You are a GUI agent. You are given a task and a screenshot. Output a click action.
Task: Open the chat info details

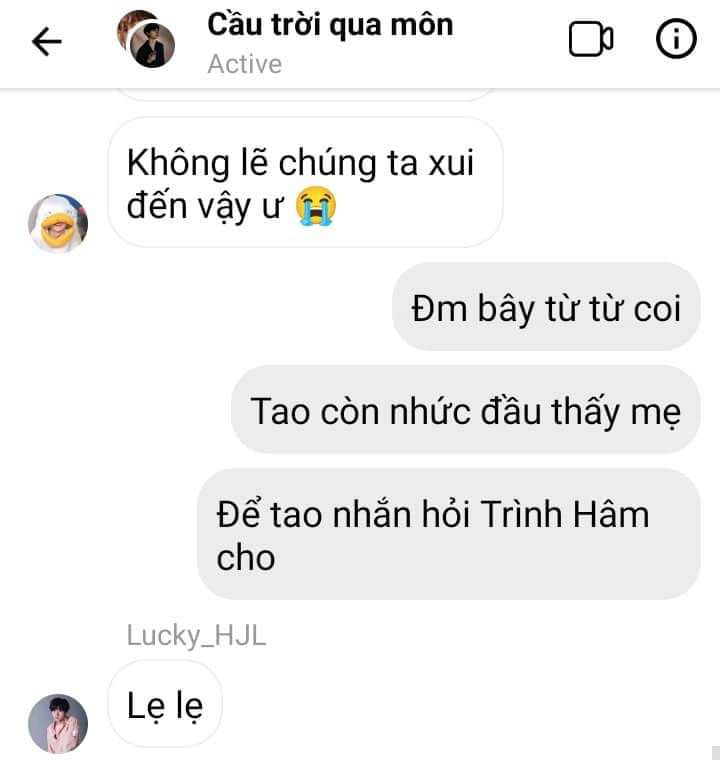675,40
